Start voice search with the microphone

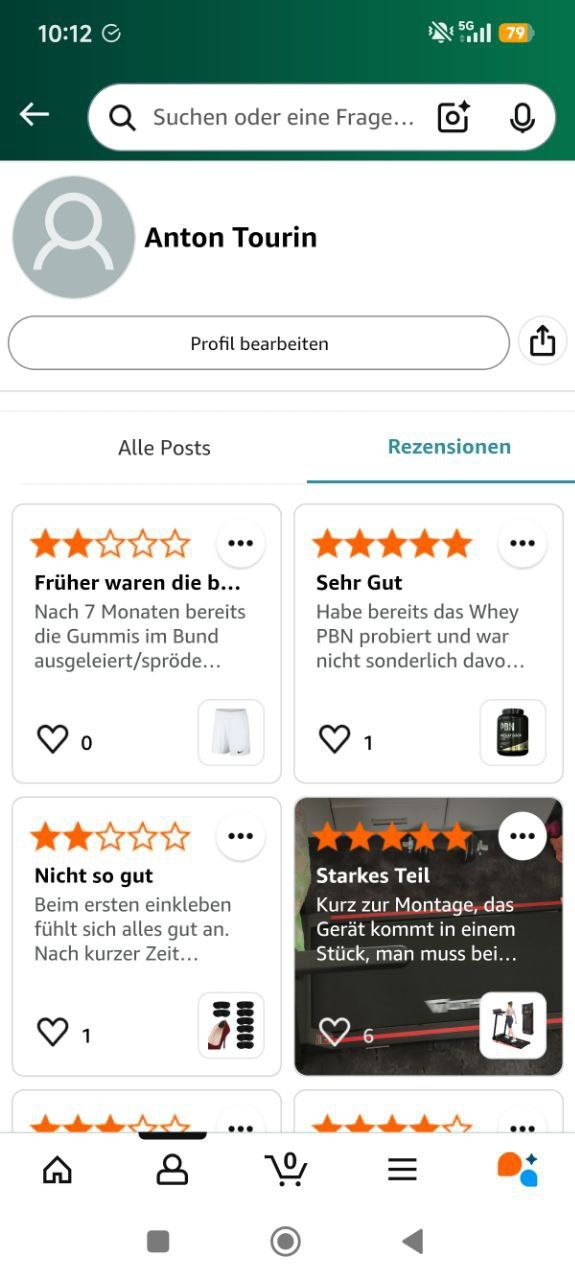click(x=521, y=117)
